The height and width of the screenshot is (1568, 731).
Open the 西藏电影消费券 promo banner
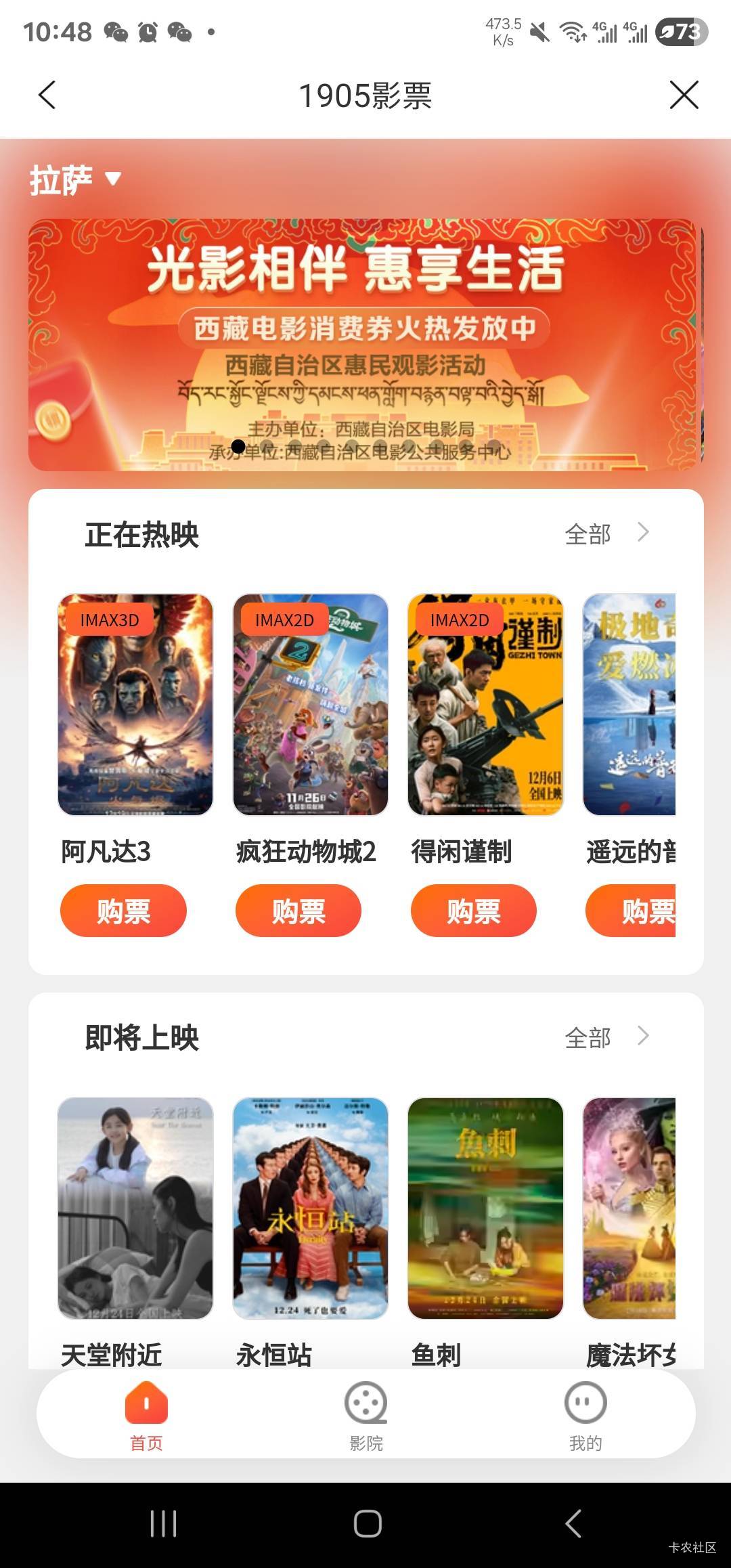click(365, 344)
